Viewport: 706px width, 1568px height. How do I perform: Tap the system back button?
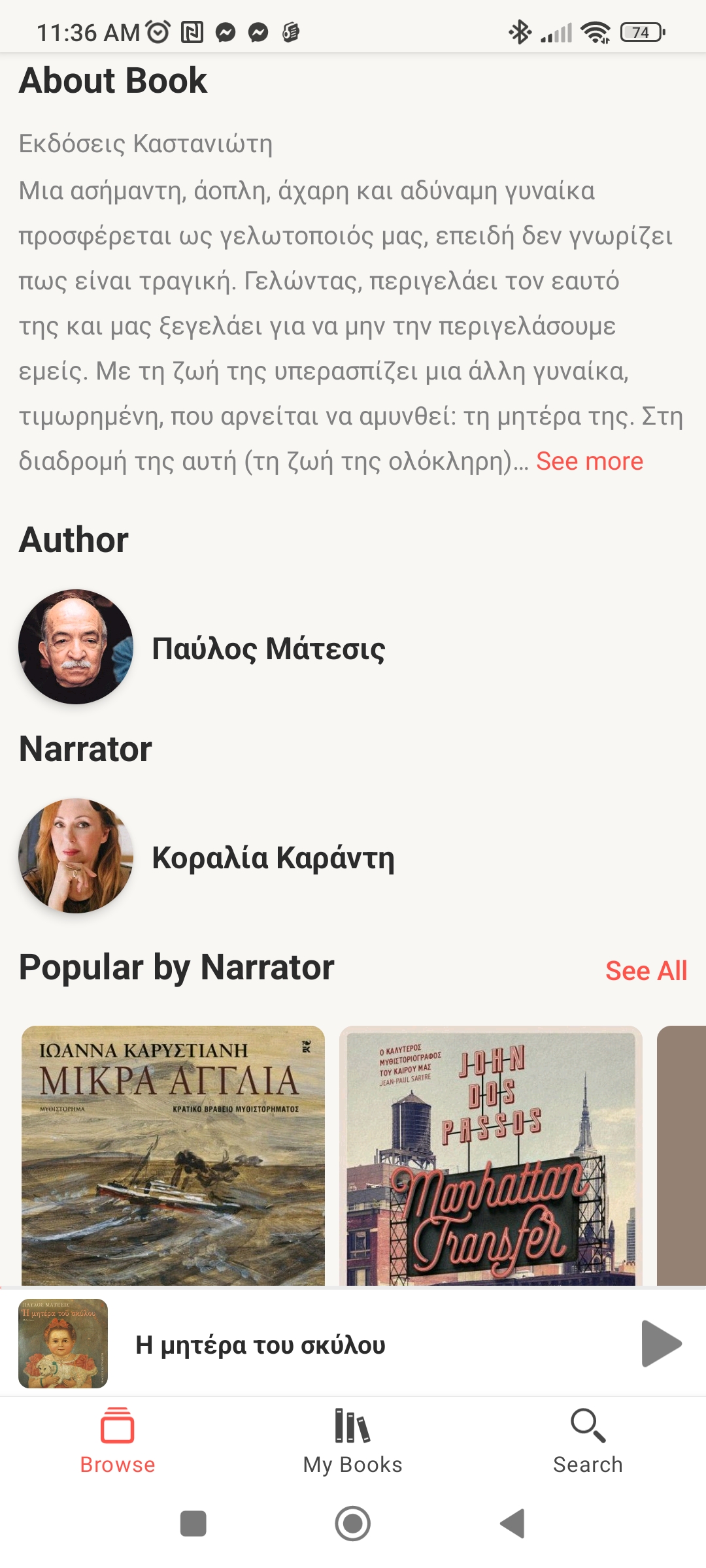pos(513,1524)
